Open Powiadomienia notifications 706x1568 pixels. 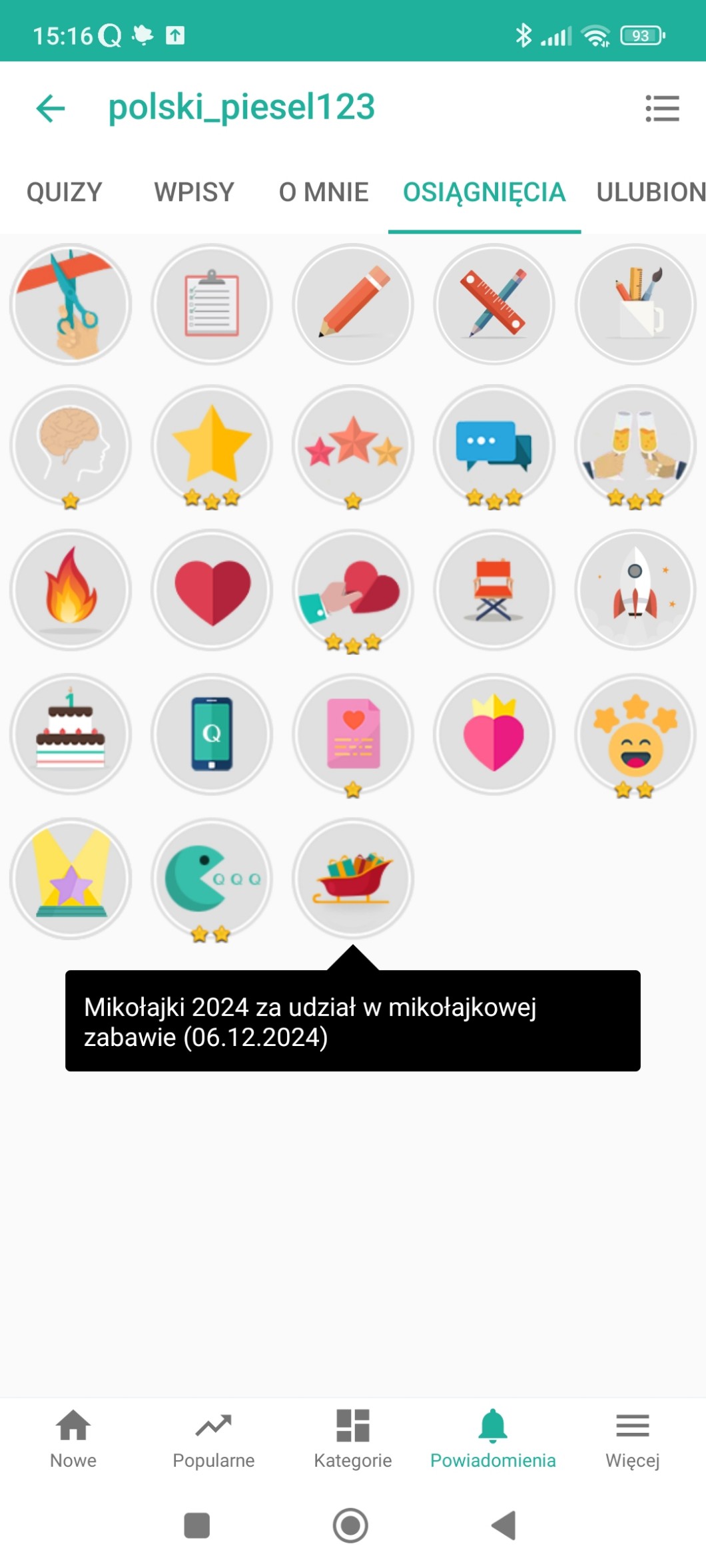pyautogui.click(x=493, y=1438)
